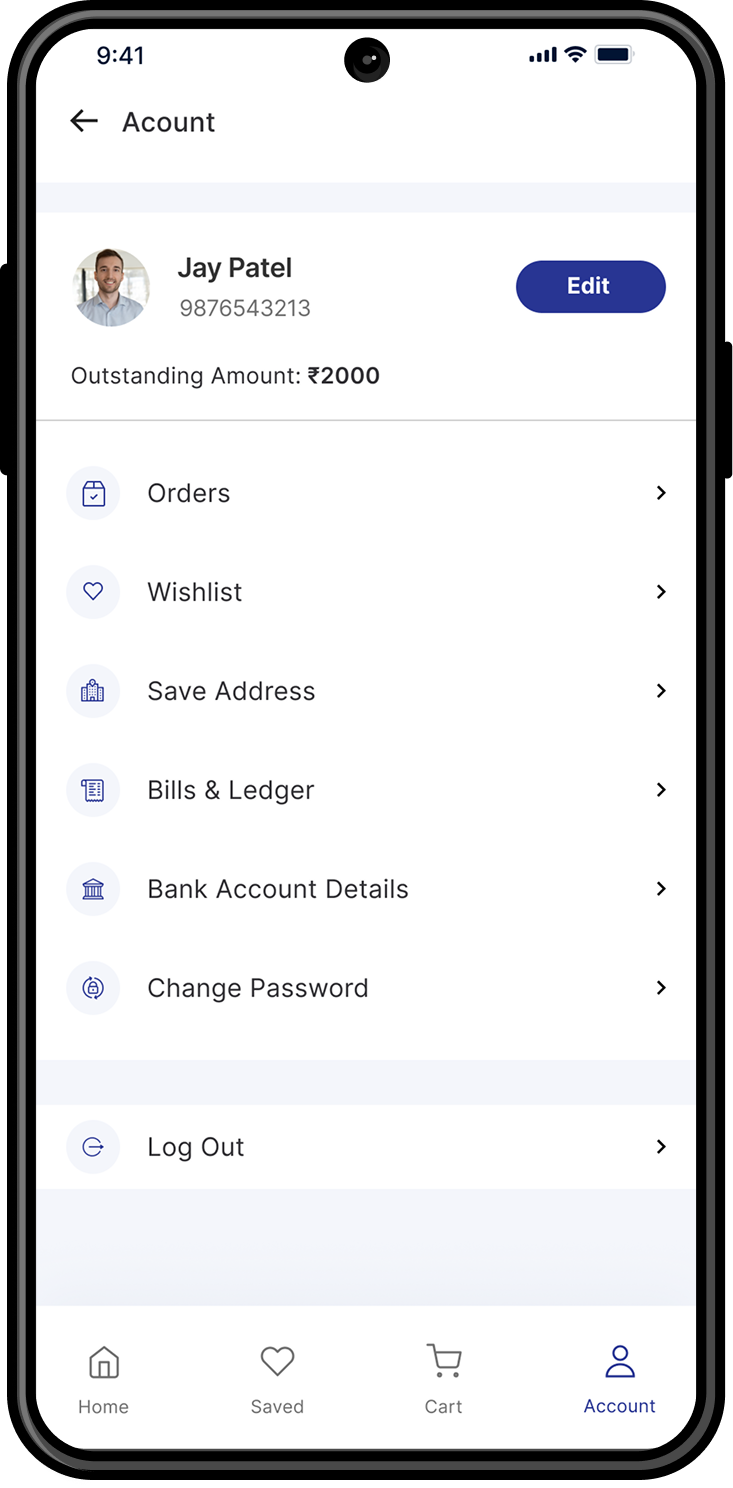Open Bills & Ledger

(x=366, y=790)
